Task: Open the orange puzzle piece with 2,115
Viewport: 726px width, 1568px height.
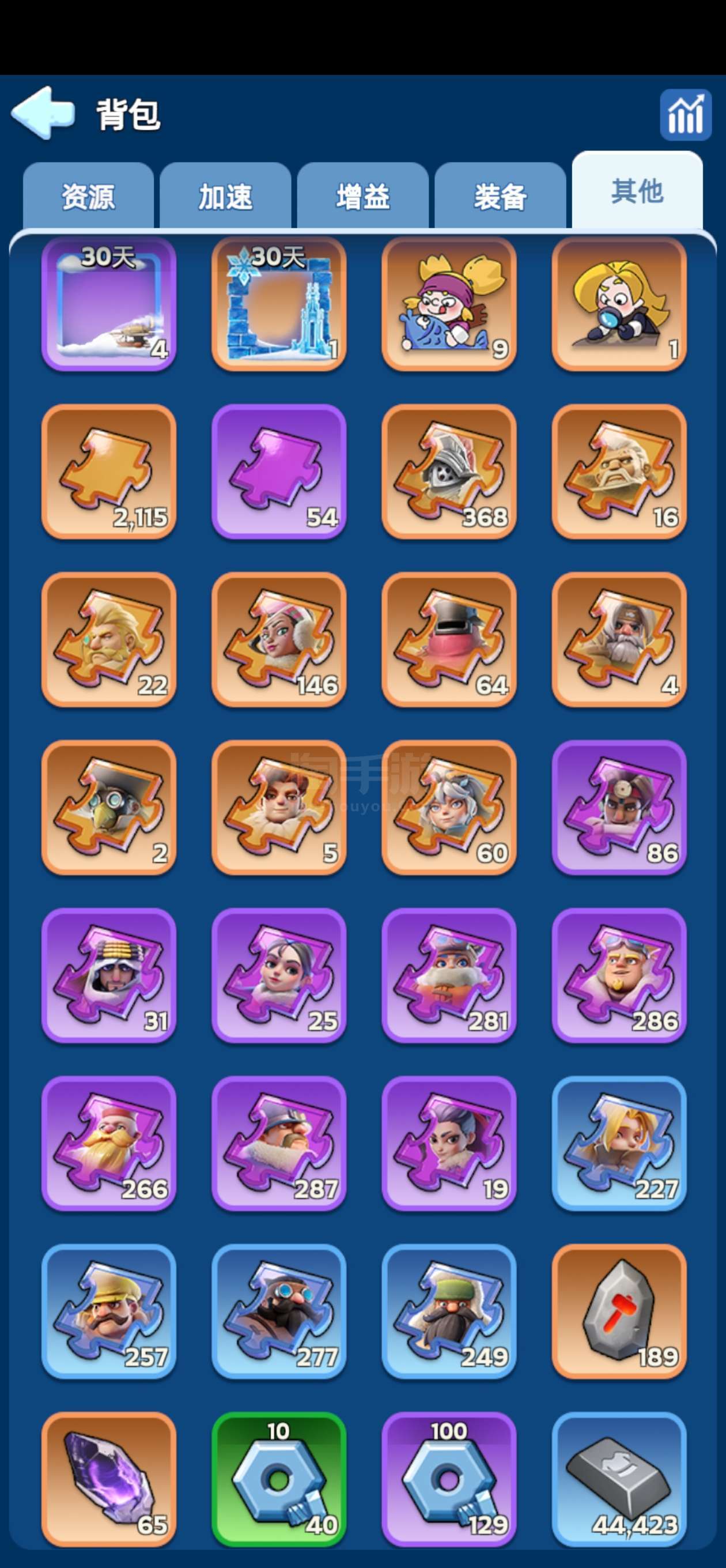Action: click(x=109, y=471)
